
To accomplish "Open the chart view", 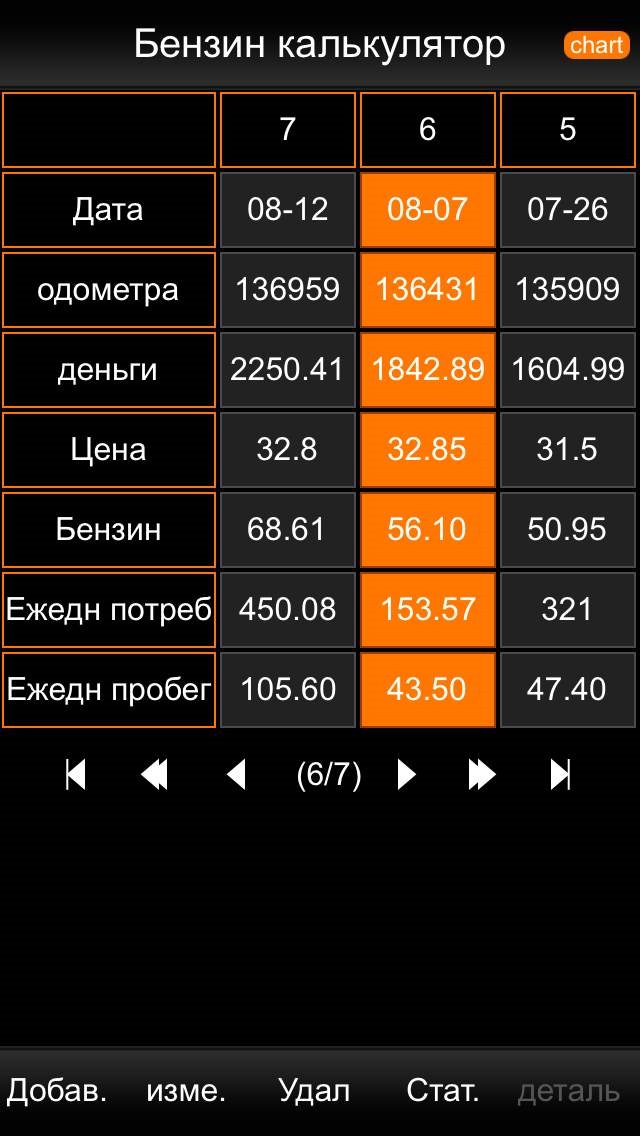I will [x=596, y=45].
